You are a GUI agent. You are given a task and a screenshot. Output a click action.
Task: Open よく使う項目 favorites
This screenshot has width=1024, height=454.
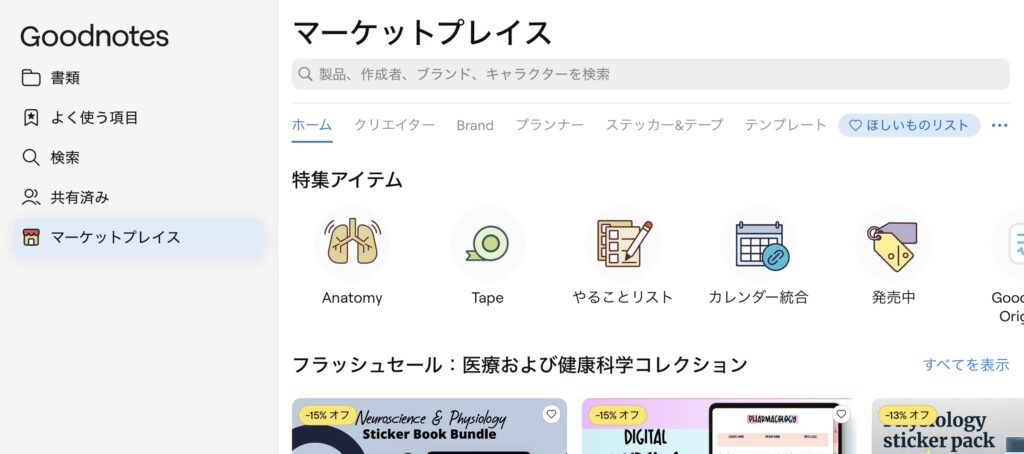pos(94,117)
